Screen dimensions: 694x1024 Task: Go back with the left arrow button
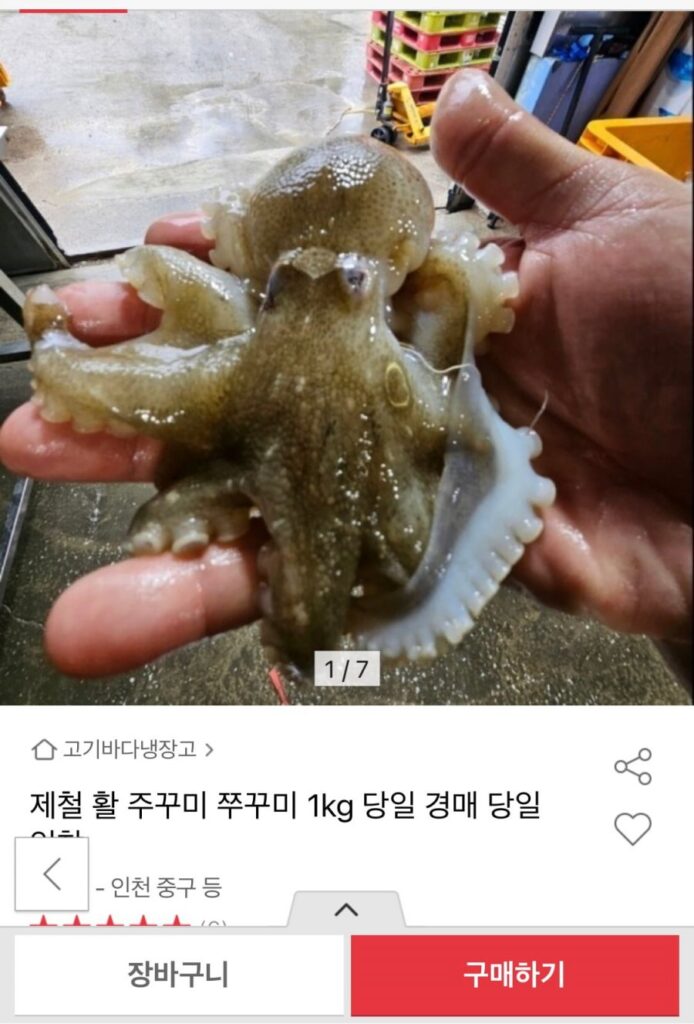(x=52, y=874)
